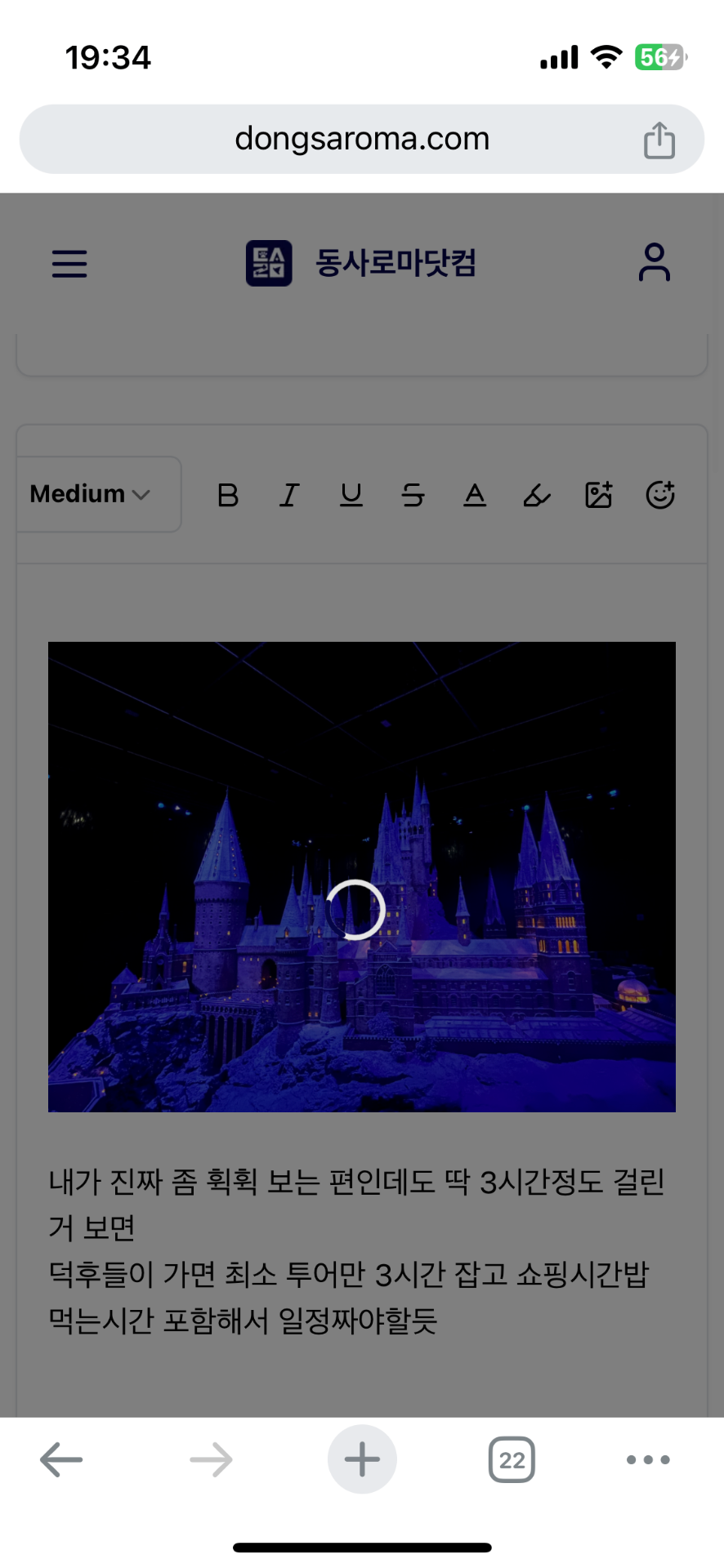
Task: Expand the Medium font size dropdown
Action: pos(92,494)
